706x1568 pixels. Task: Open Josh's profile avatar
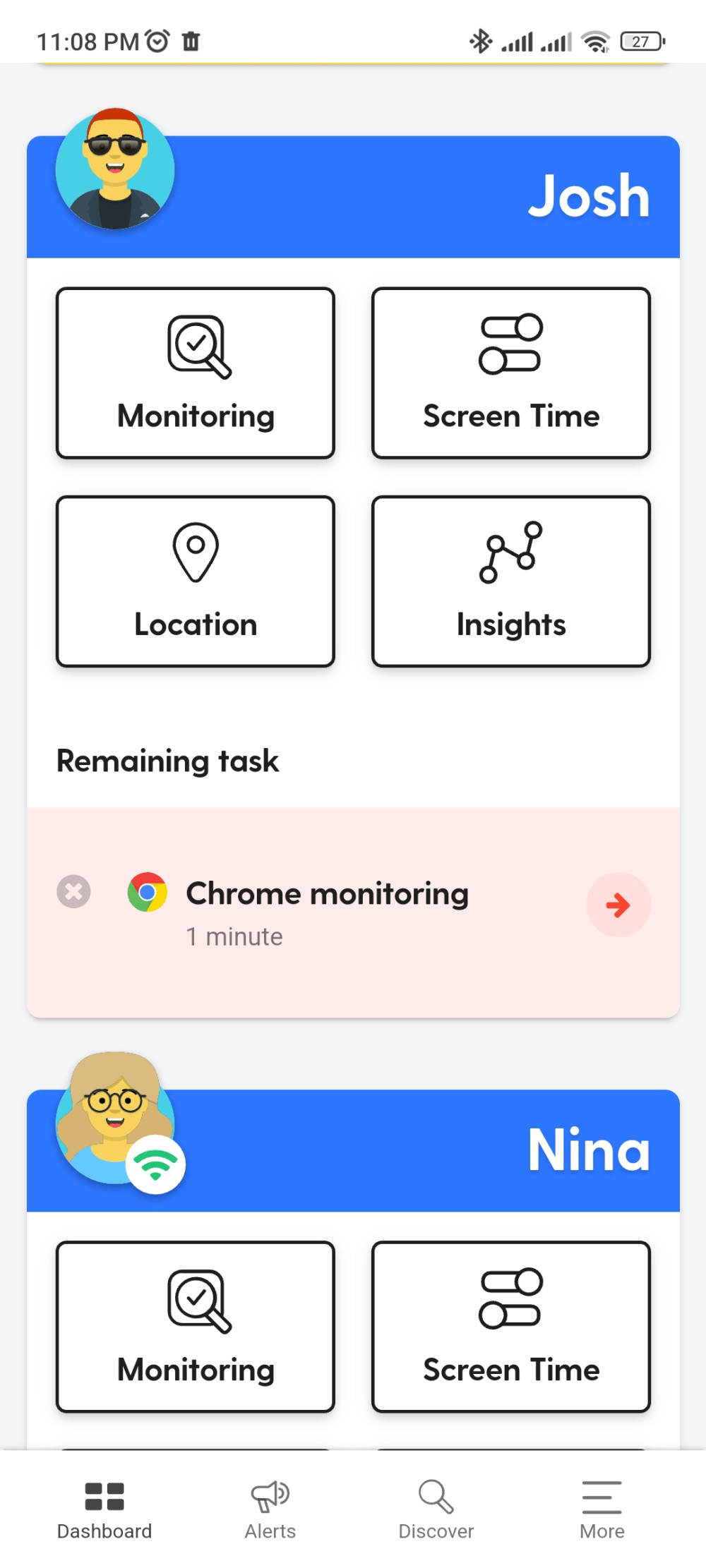pyautogui.click(x=115, y=169)
